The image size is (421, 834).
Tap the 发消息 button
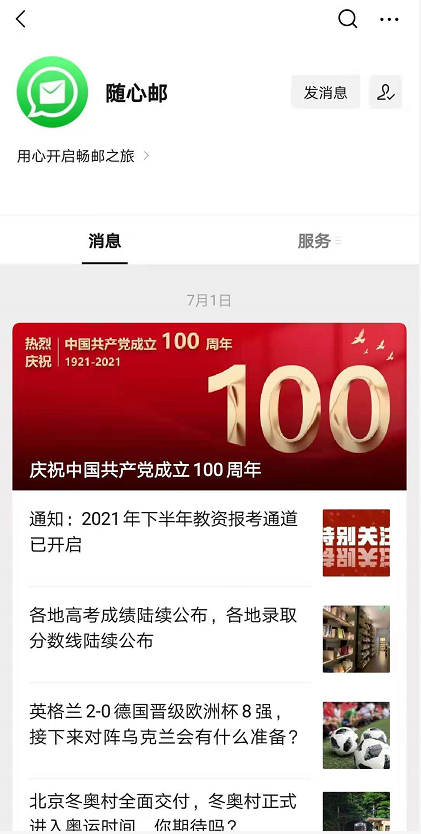[325, 93]
